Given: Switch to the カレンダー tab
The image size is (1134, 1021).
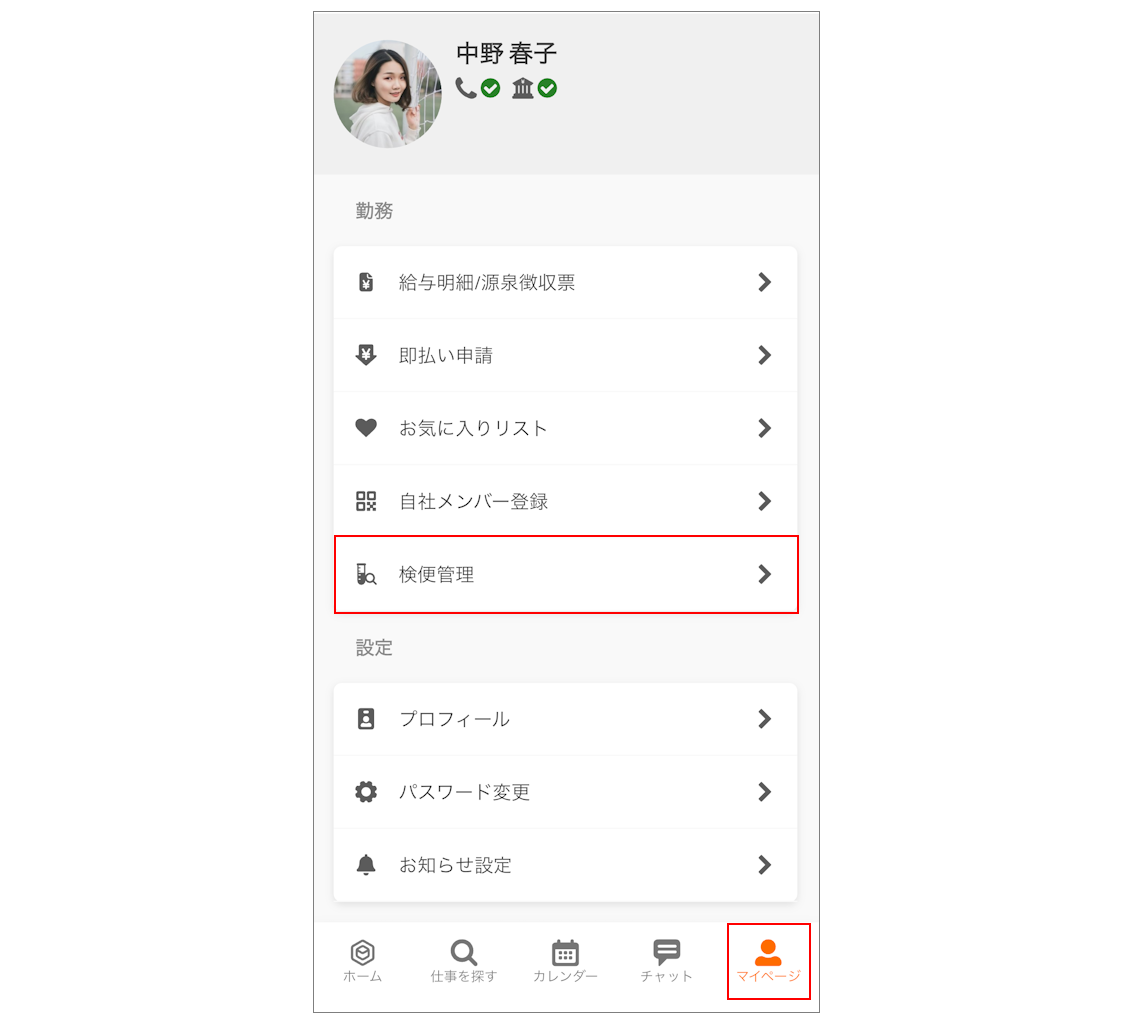Looking at the screenshot, I should pos(565,962).
